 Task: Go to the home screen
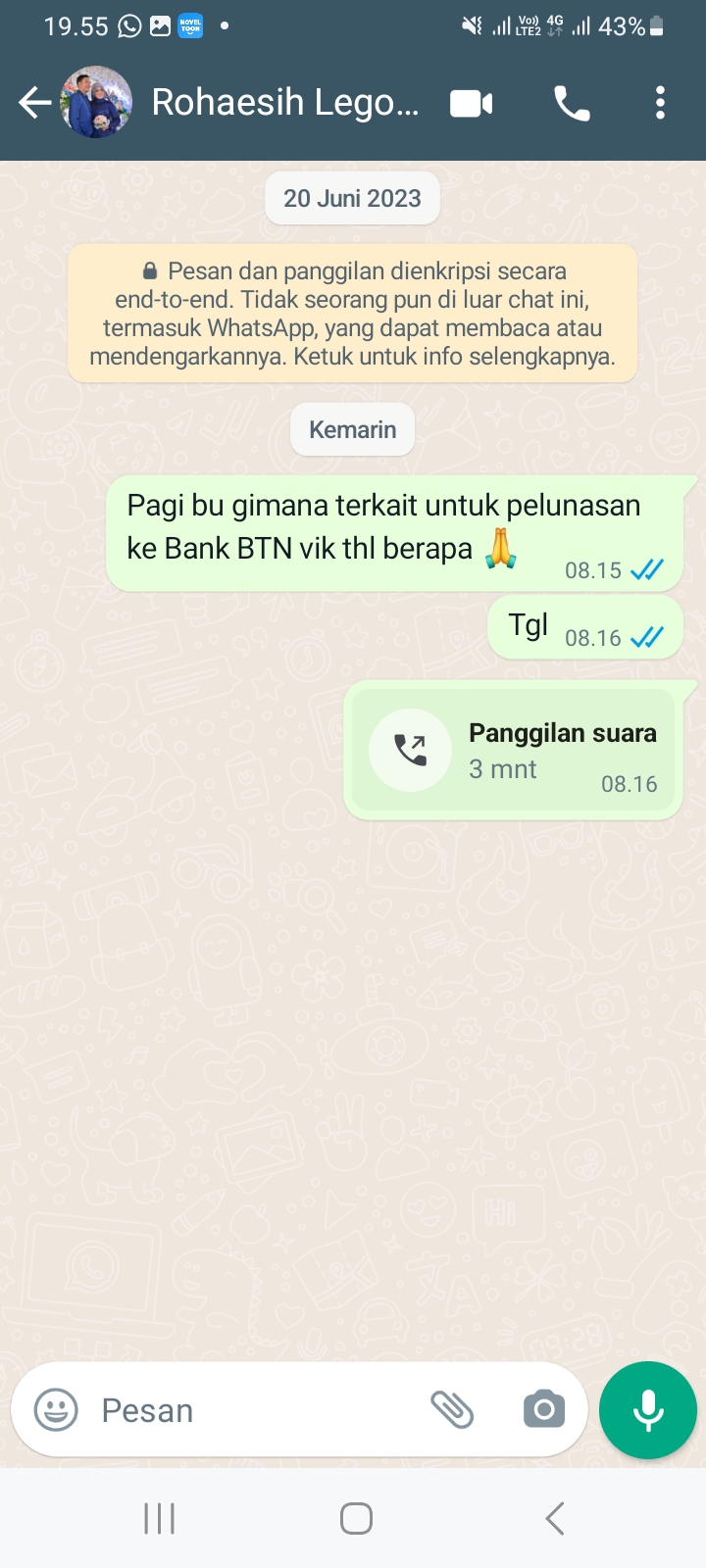point(356,1519)
